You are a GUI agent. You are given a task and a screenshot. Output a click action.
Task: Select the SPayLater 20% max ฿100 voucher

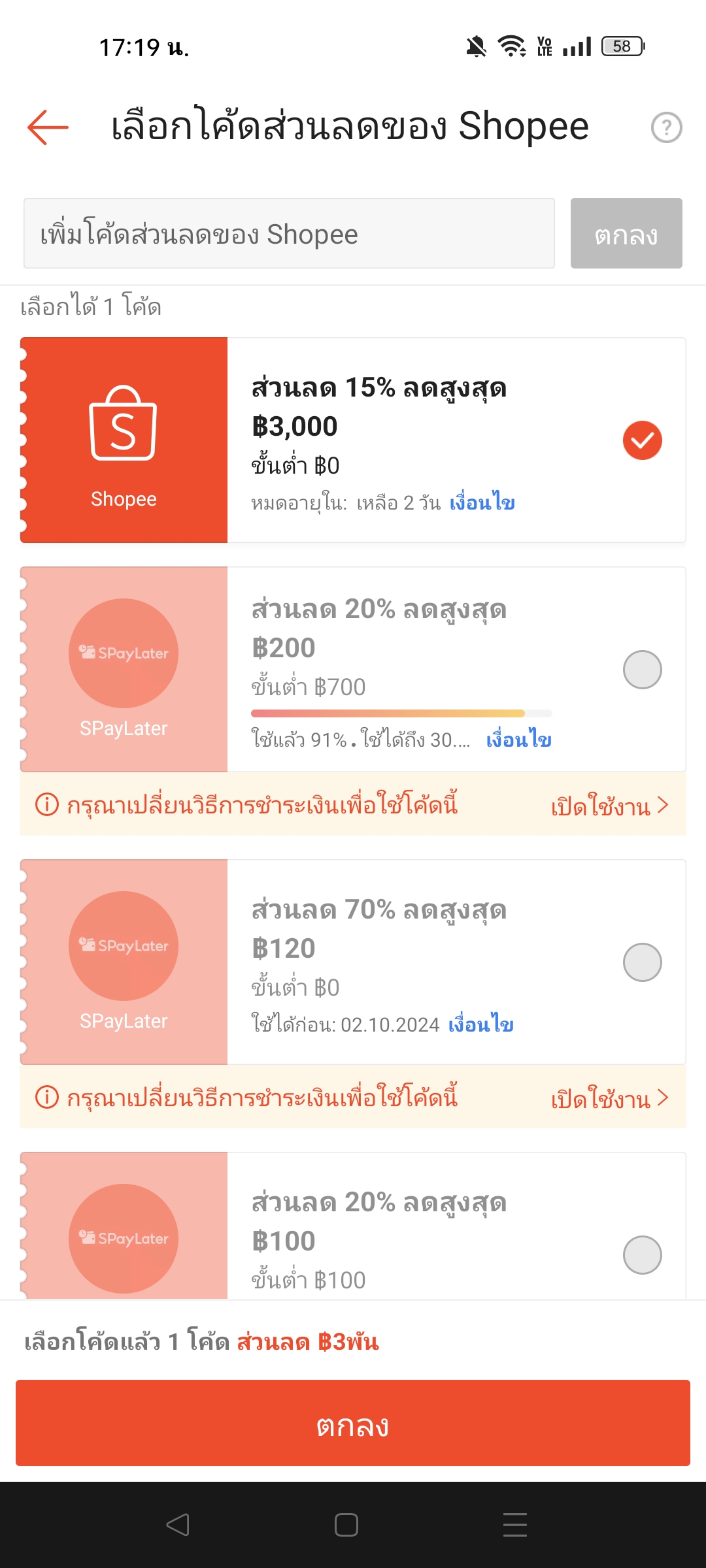point(642,1255)
